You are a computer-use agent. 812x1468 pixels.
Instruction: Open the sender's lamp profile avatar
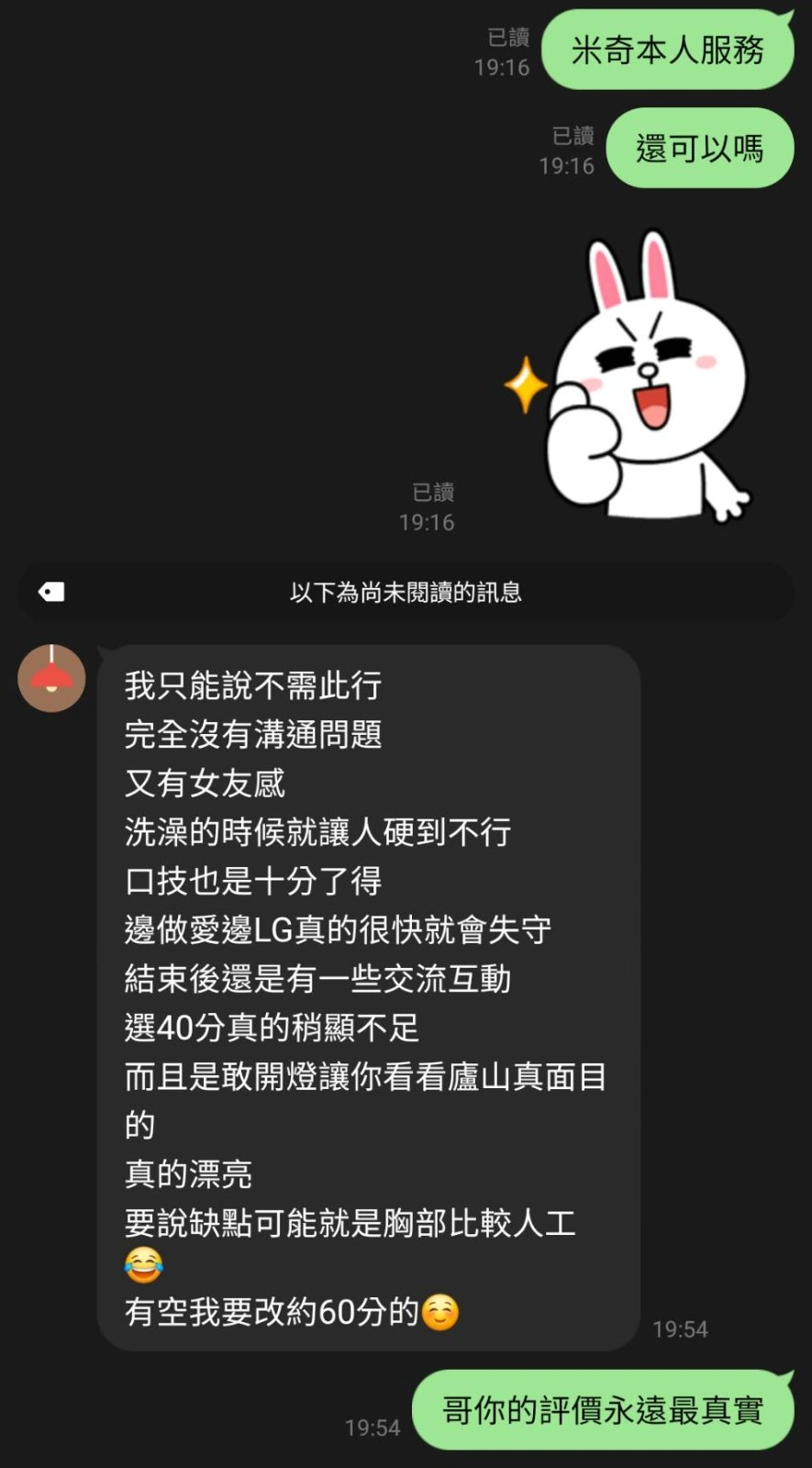[51, 678]
